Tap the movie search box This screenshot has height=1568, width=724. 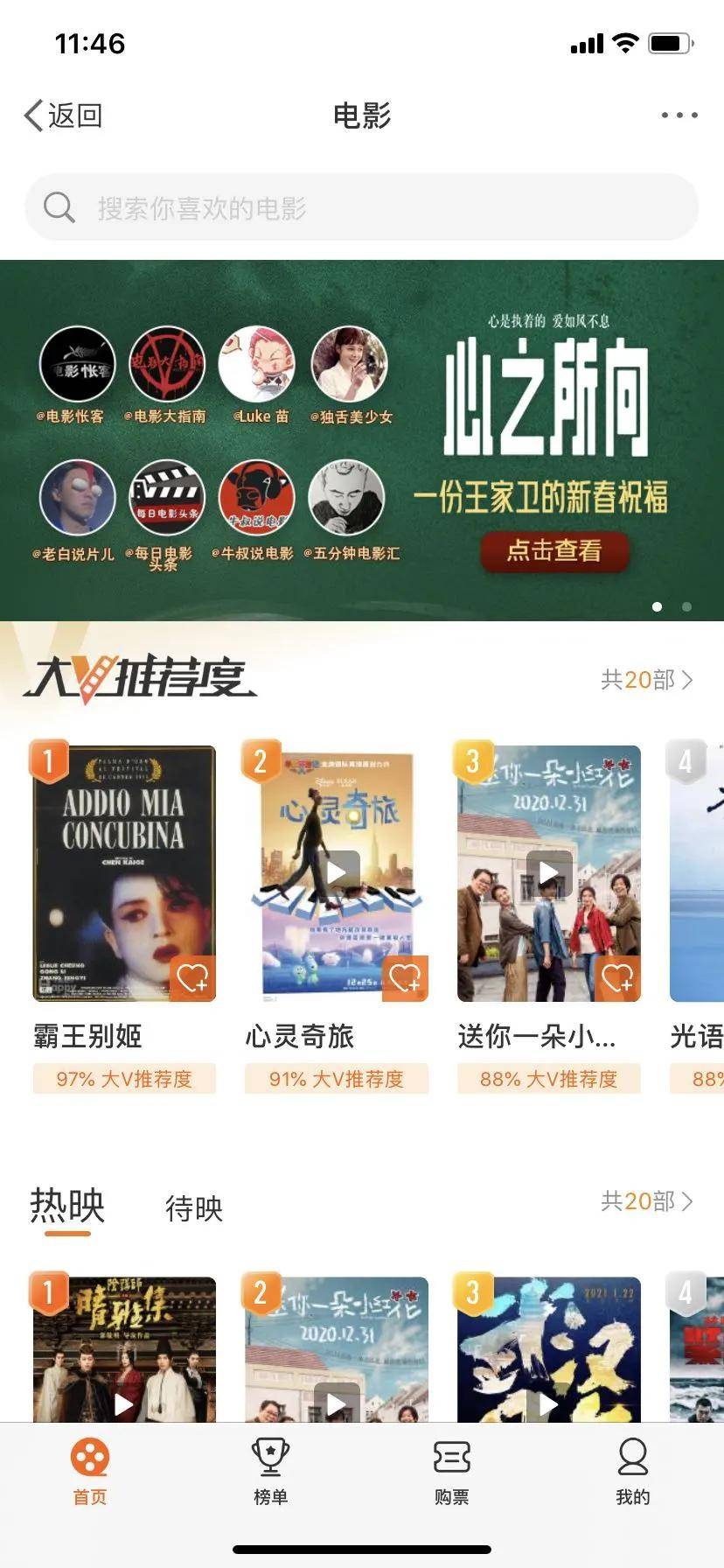[362, 207]
